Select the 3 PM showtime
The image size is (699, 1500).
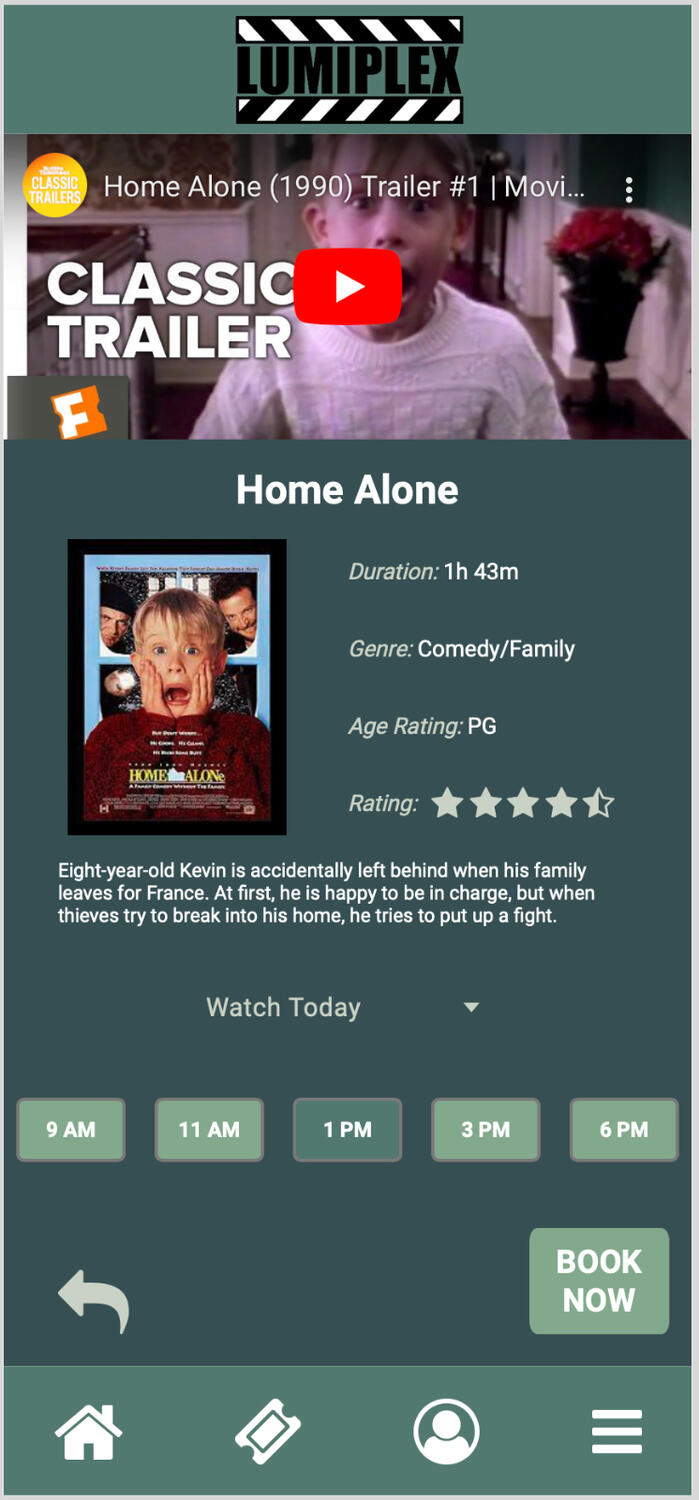(485, 1130)
